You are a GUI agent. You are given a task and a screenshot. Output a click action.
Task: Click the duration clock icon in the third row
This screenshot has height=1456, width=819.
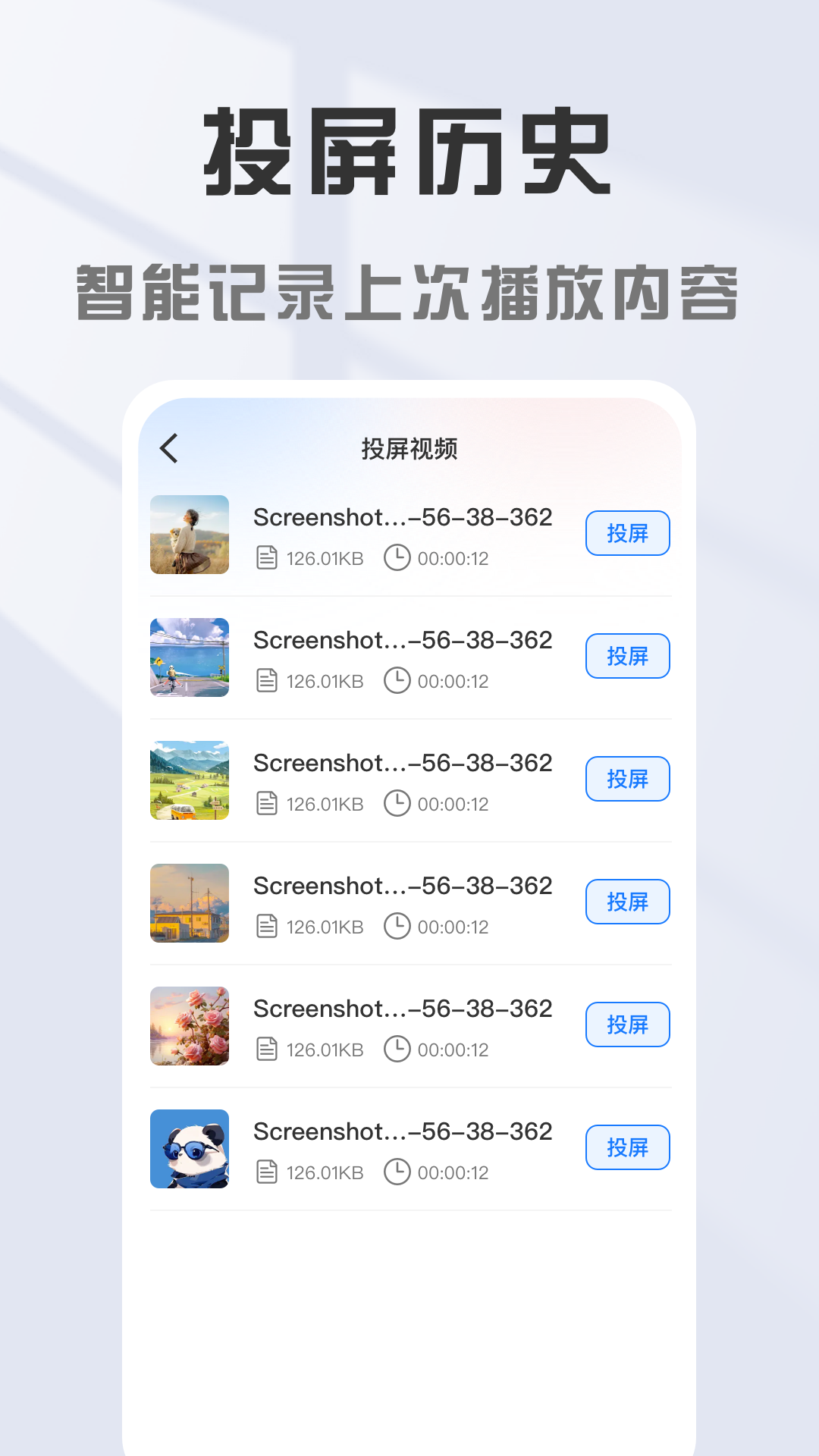coord(397,803)
